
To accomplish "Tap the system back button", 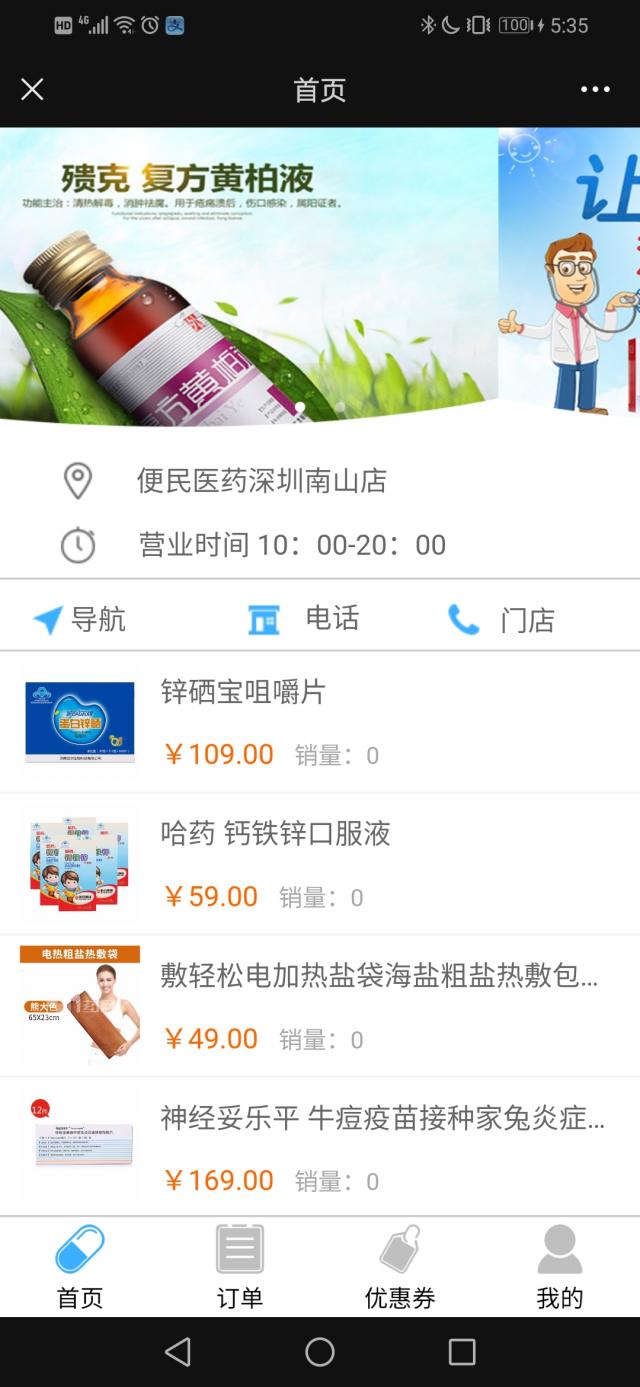I will point(178,1352).
